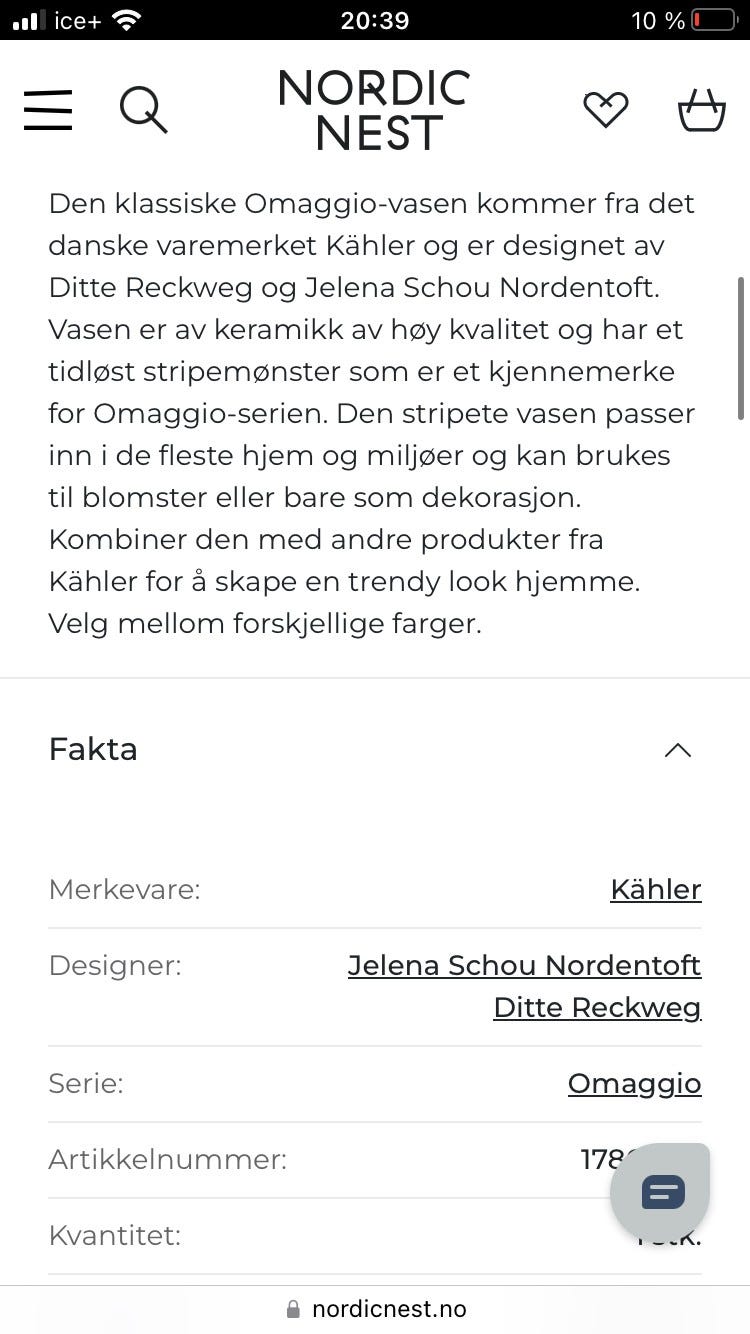The image size is (750, 1334).
Task: Tap the lock icon beside nordicnest.no
Action: tap(294, 1308)
